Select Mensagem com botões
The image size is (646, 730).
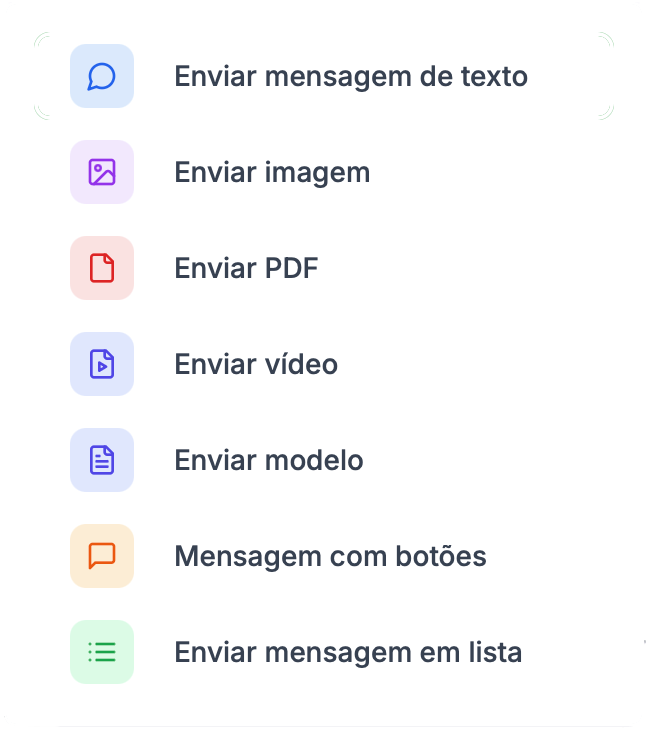pos(330,556)
